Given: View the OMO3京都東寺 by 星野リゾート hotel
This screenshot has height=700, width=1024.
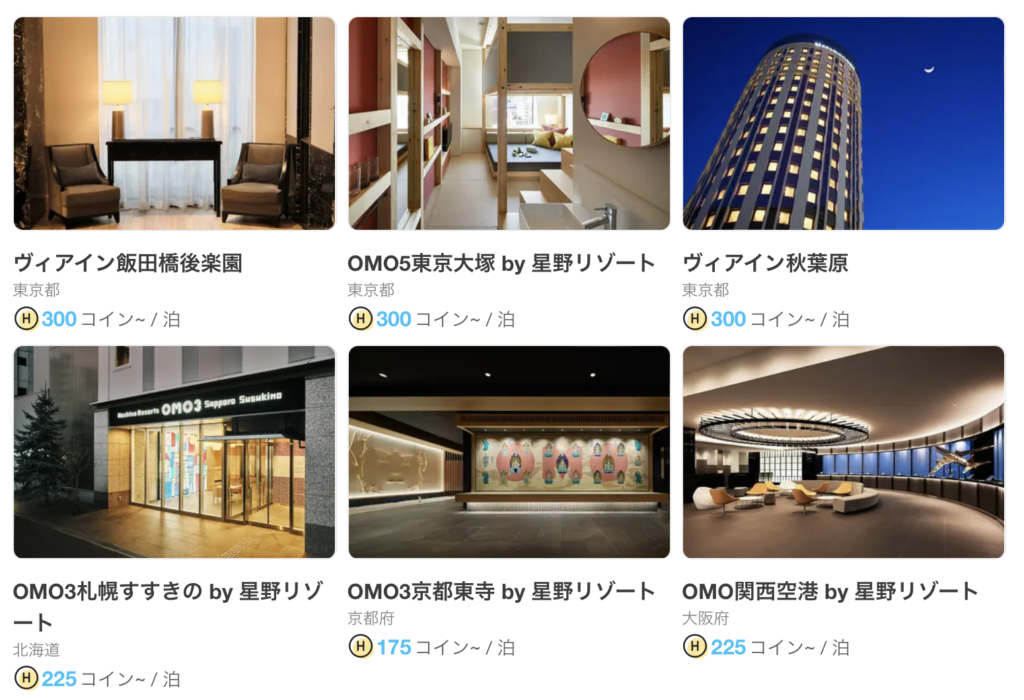Looking at the screenshot, I should pos(508,452).
